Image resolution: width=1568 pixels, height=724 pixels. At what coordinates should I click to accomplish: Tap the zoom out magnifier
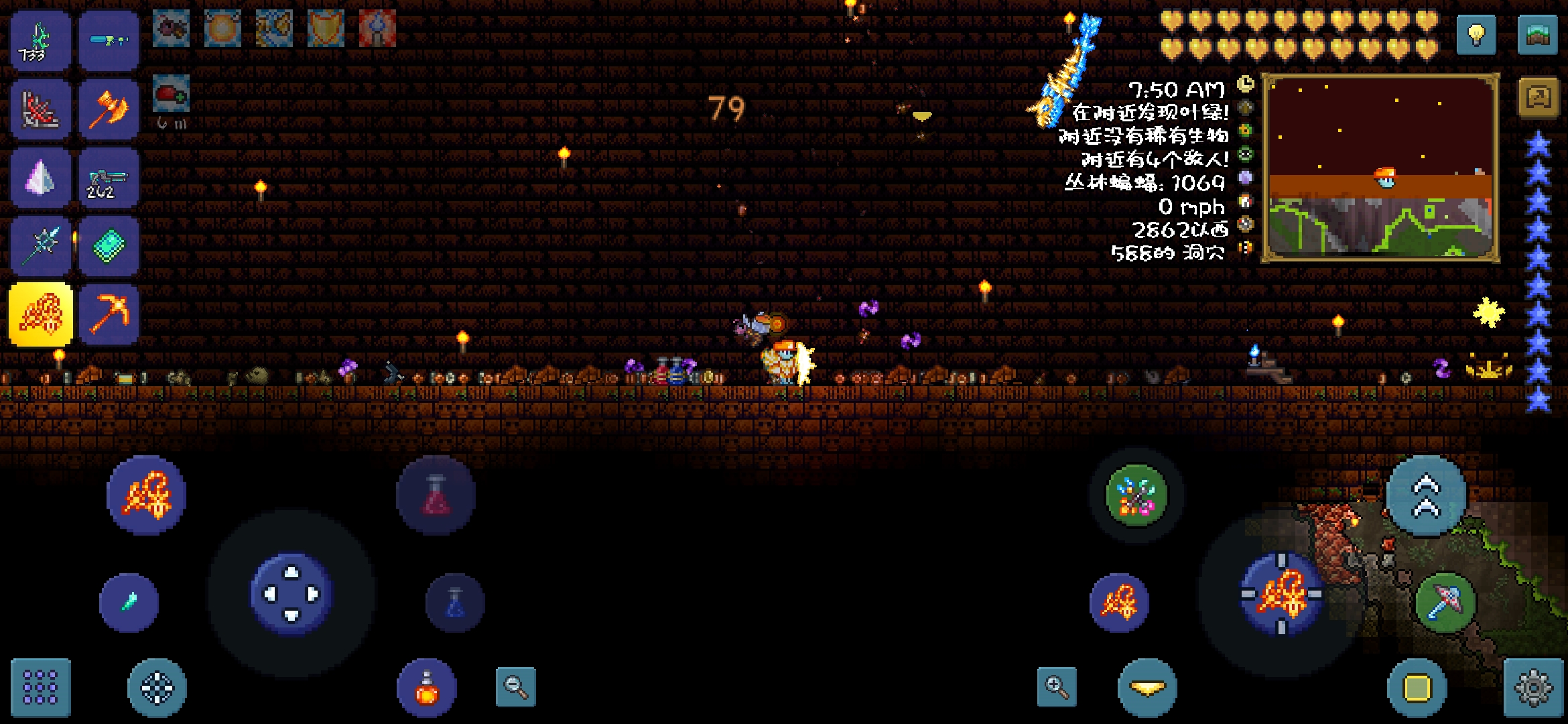click(x=516, y=687)
